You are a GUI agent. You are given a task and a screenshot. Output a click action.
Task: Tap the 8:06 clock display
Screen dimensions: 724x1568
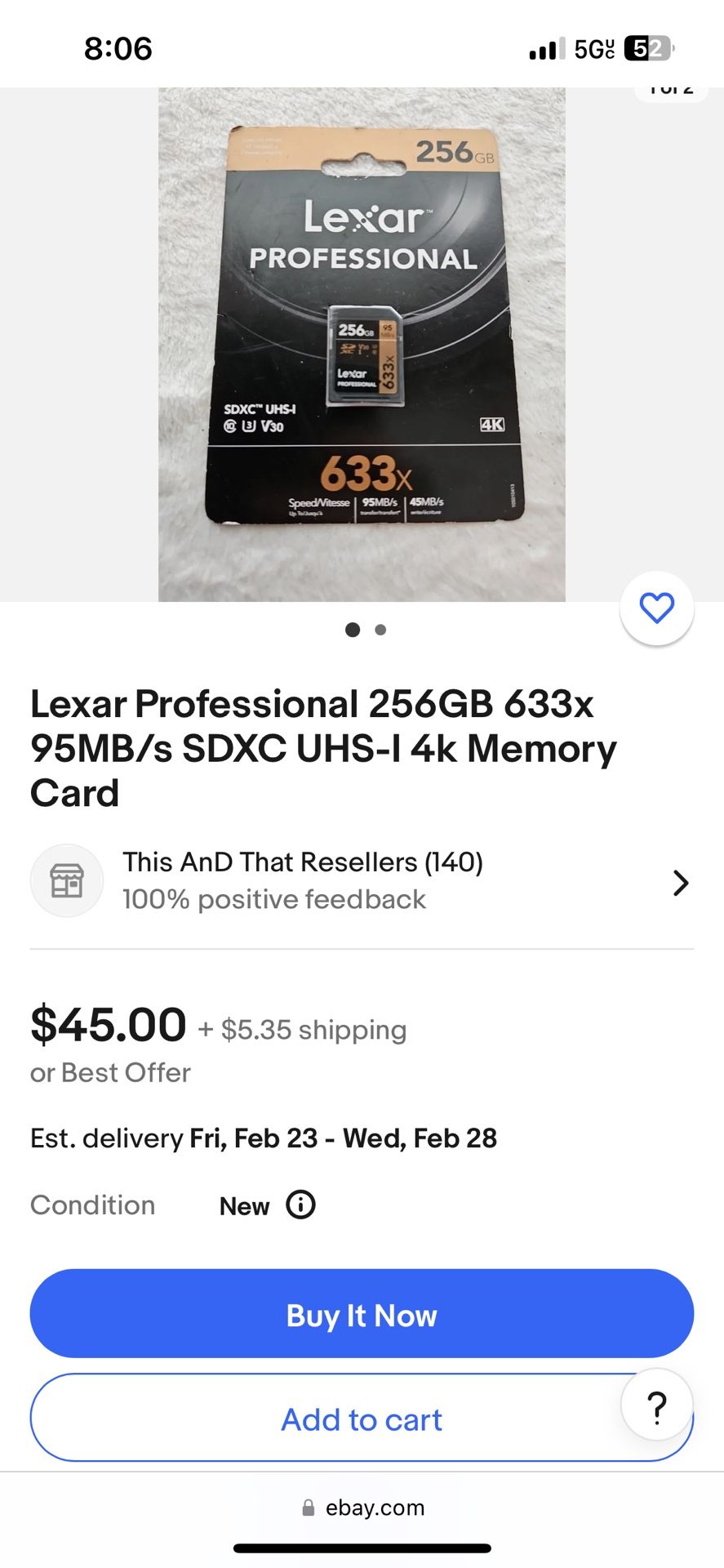click(117, 49)
